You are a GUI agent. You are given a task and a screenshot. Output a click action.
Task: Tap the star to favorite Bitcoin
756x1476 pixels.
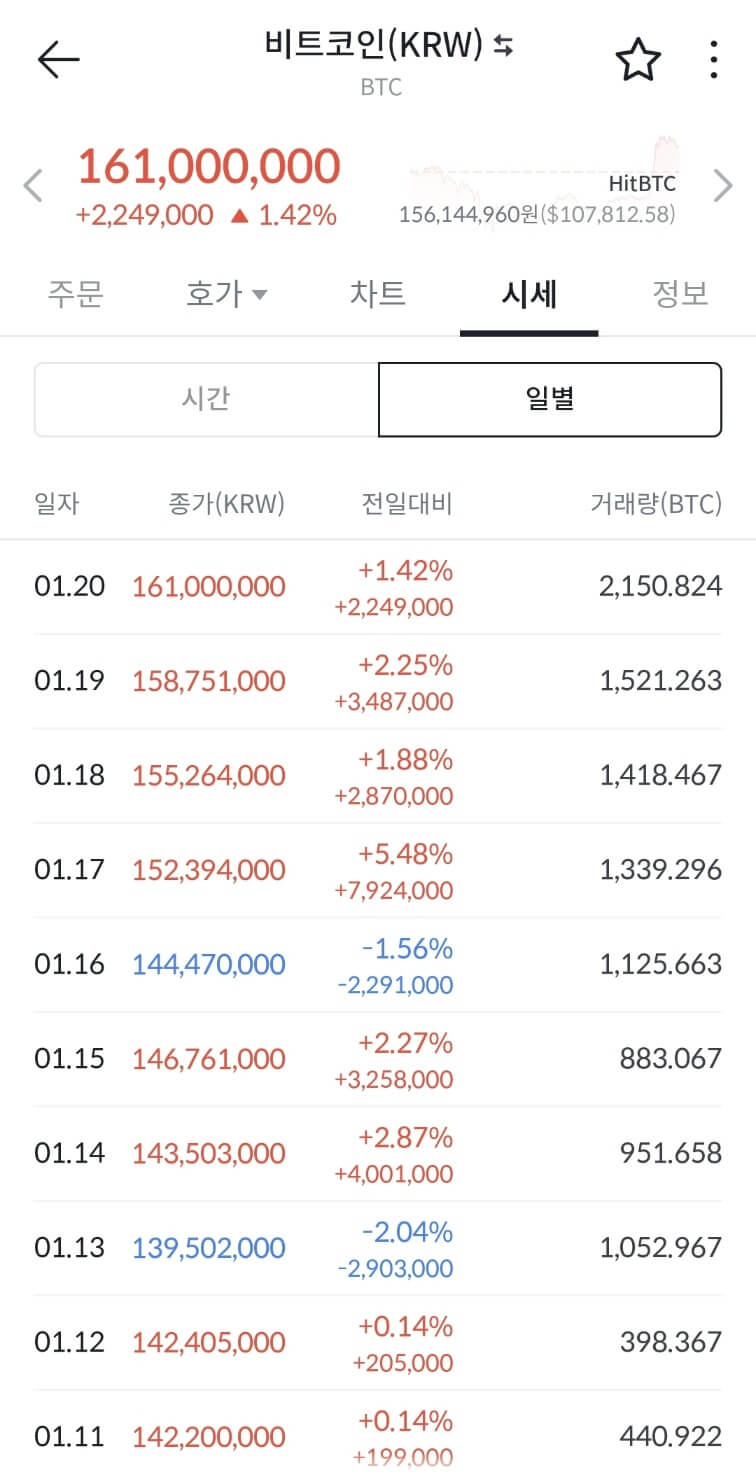coord(637,60)
